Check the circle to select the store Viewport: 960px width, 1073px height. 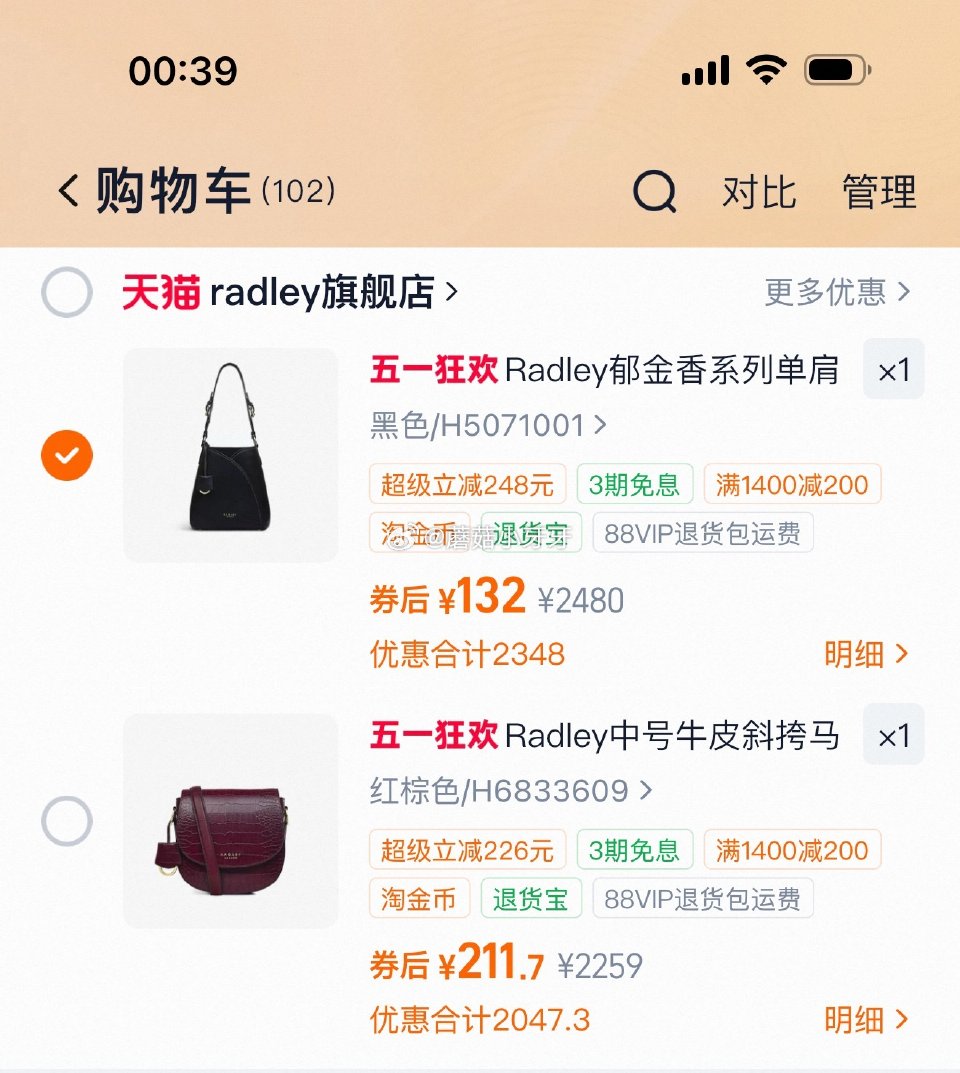pyautogui.click(x=66, y=293)
